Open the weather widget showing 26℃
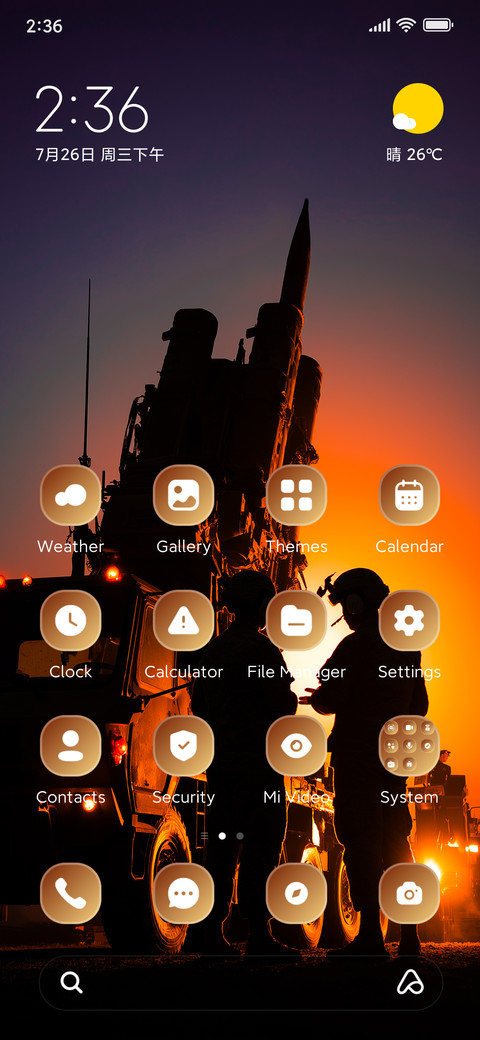 (x=416, y=123)
